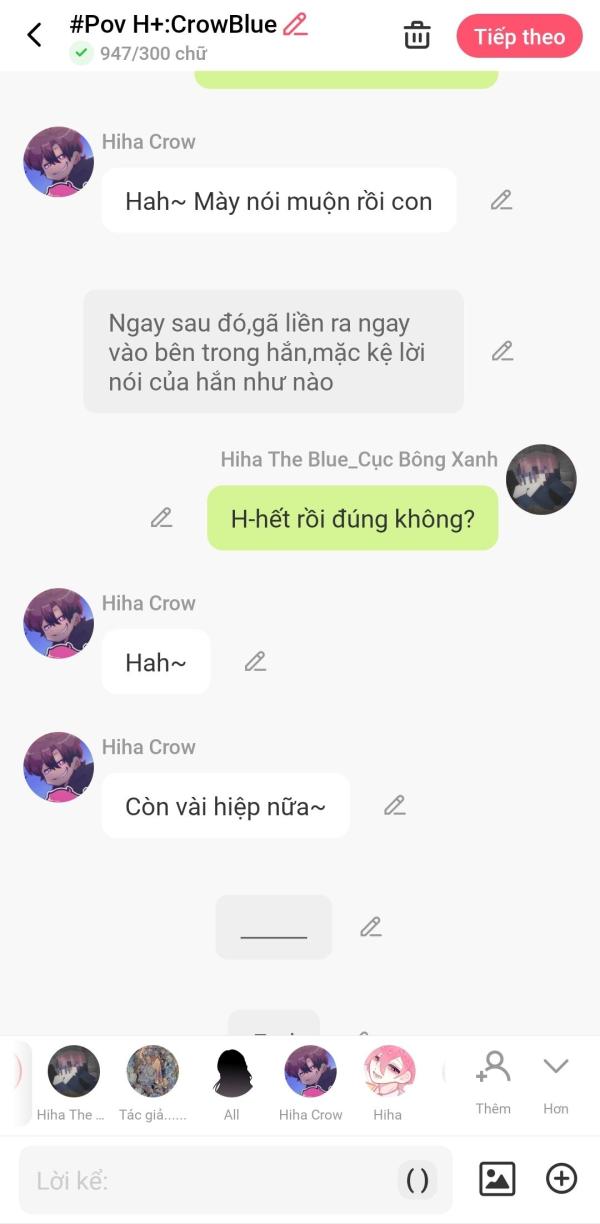Expand more options with Hơn
Image resolution: width=600 pixels, height=1224 pixels.
tap(556, 1080)
